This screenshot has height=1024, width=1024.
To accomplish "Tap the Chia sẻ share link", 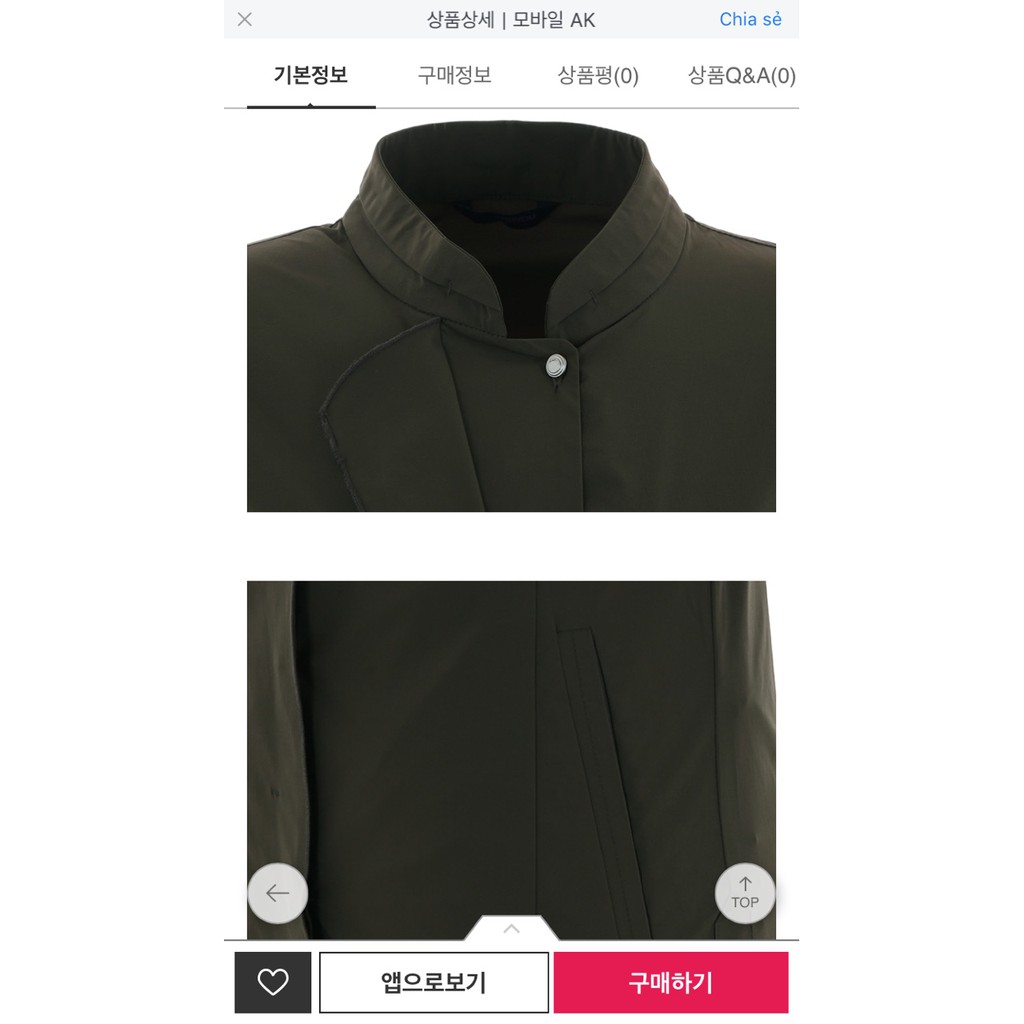I will point(750,19).
